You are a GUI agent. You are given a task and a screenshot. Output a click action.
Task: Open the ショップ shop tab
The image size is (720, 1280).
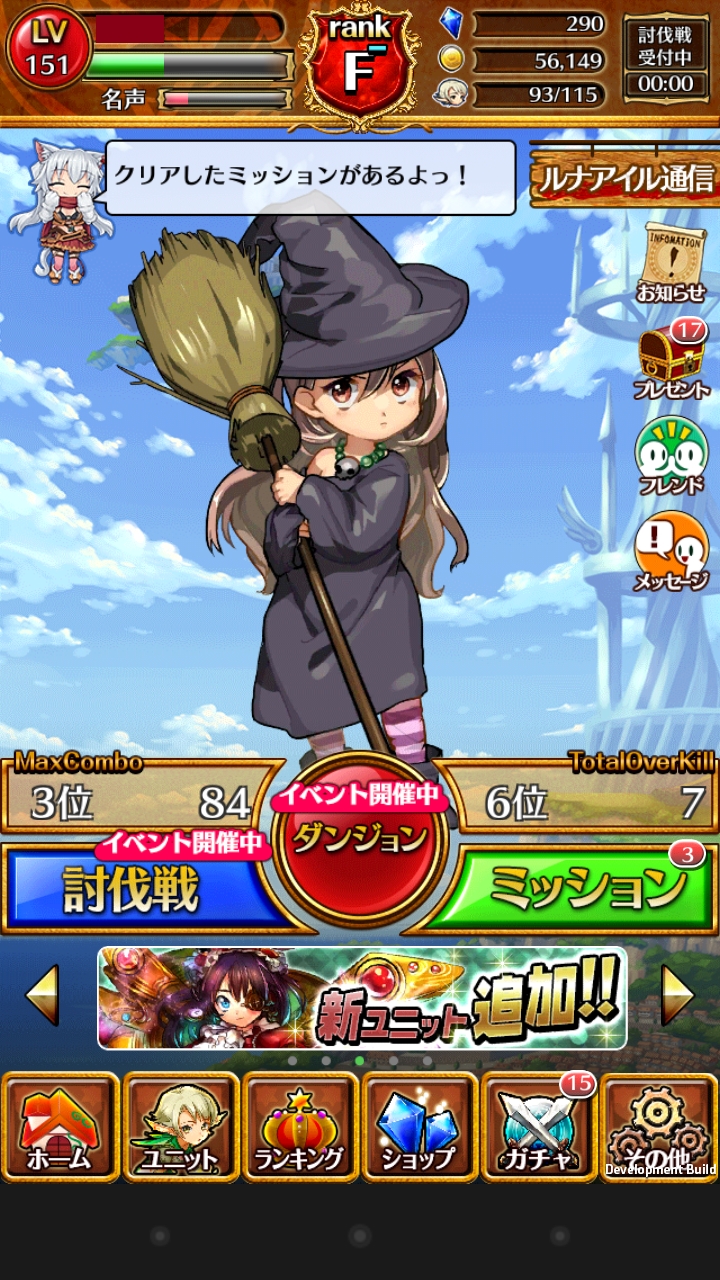click(419, 1127)
